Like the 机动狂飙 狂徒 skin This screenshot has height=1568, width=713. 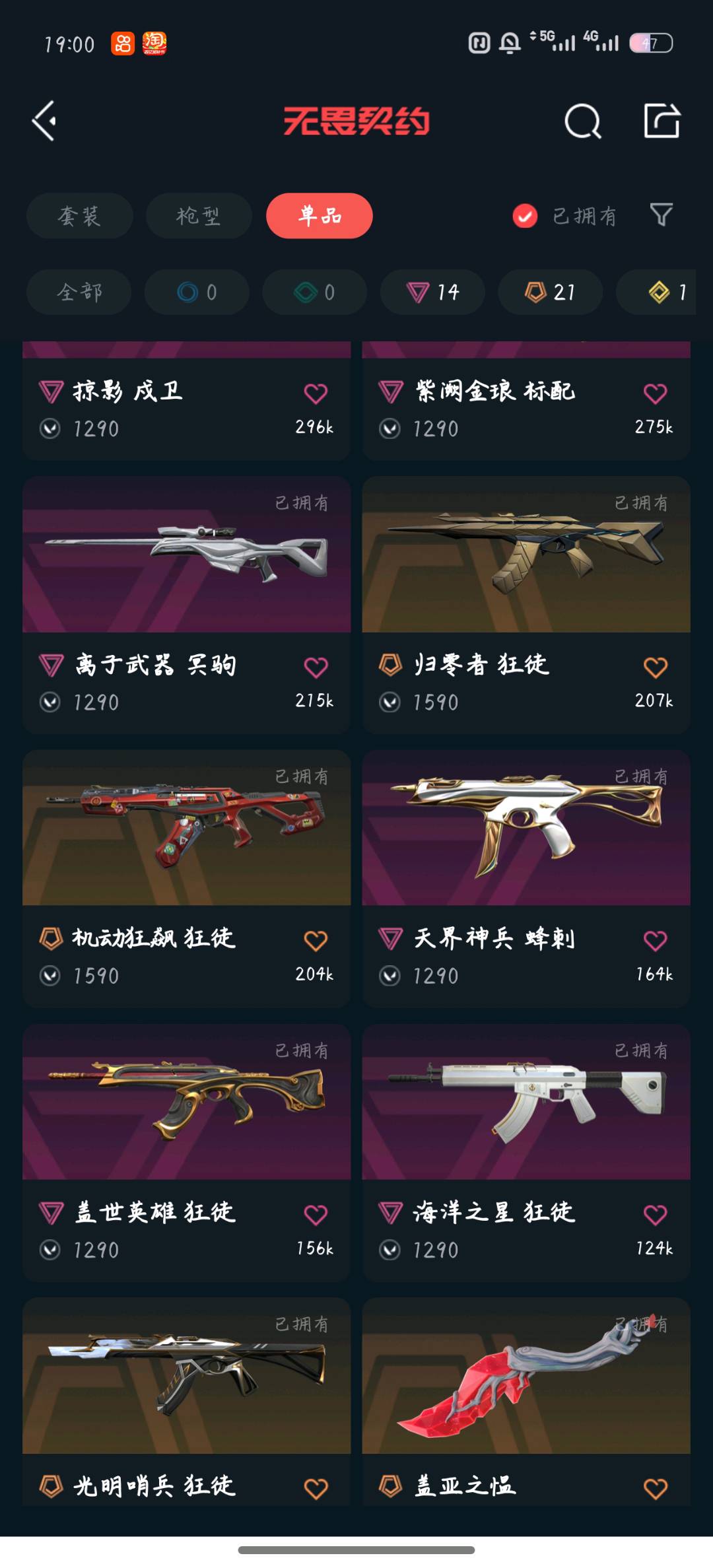click(x=316, y=941)
